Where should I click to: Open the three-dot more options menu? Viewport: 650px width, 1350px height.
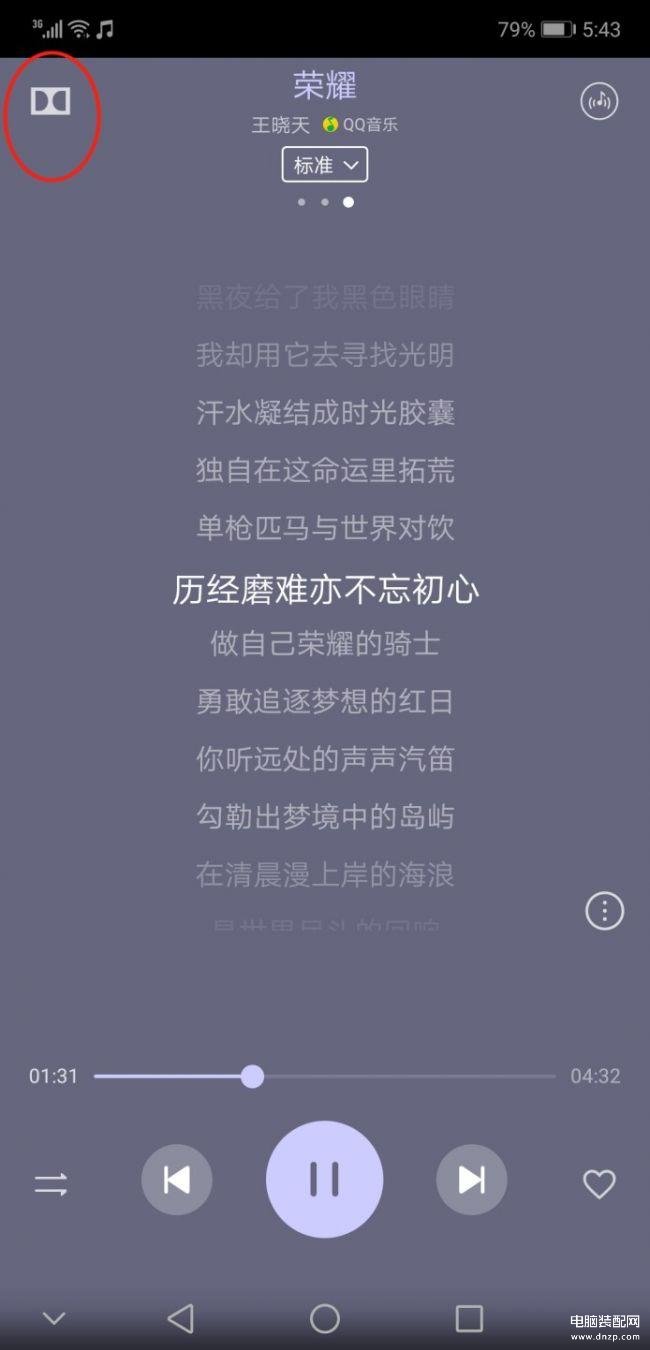pyautogui.click(x=604, y=911)
